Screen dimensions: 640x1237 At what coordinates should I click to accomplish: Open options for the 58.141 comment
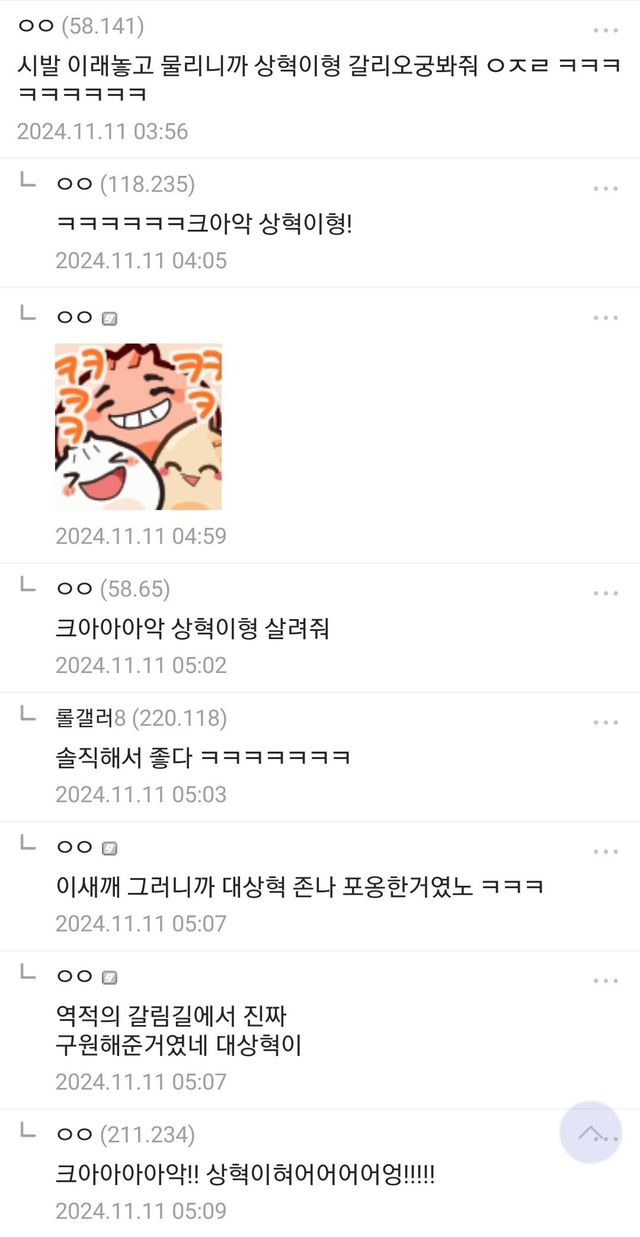[x=605, y=30]
